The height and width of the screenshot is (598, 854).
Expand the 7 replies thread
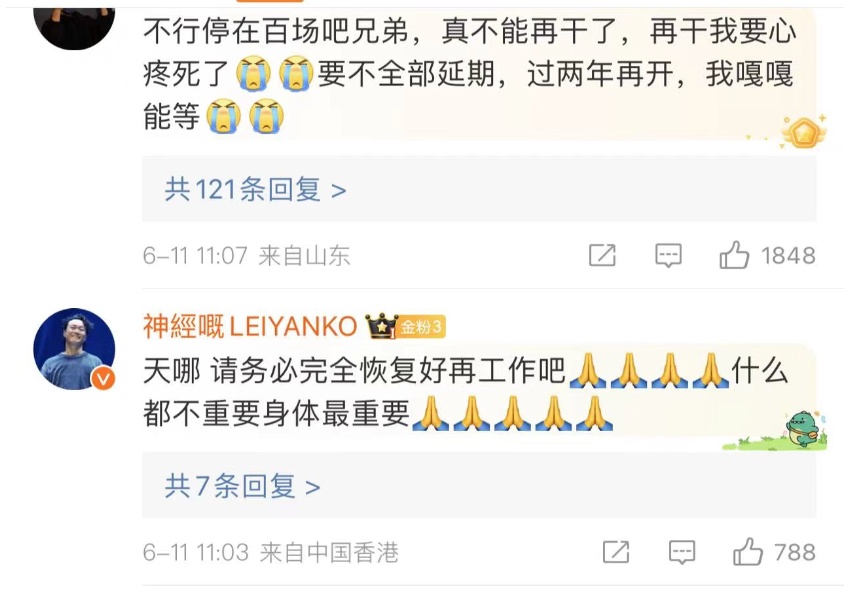243,486
